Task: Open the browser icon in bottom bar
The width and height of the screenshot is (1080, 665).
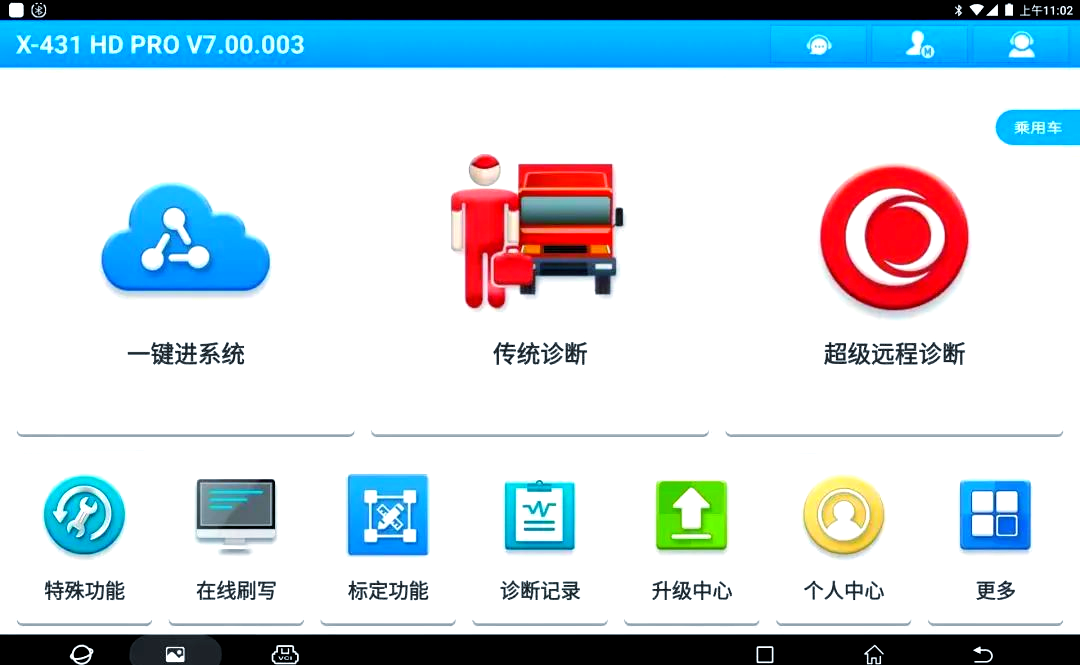Action: [x=82, y=654]
